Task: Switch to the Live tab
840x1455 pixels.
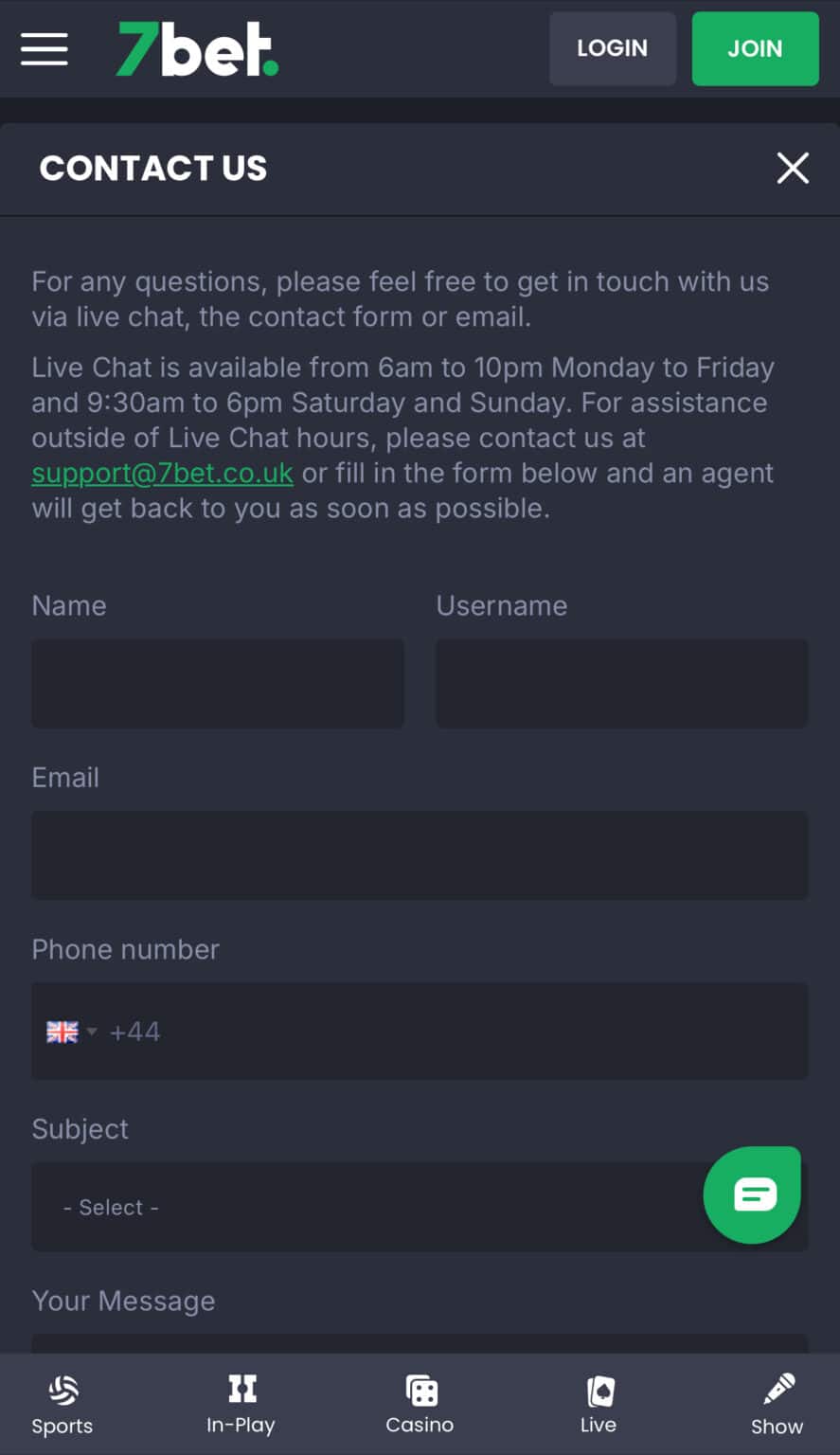Action: coord(599,1405)
